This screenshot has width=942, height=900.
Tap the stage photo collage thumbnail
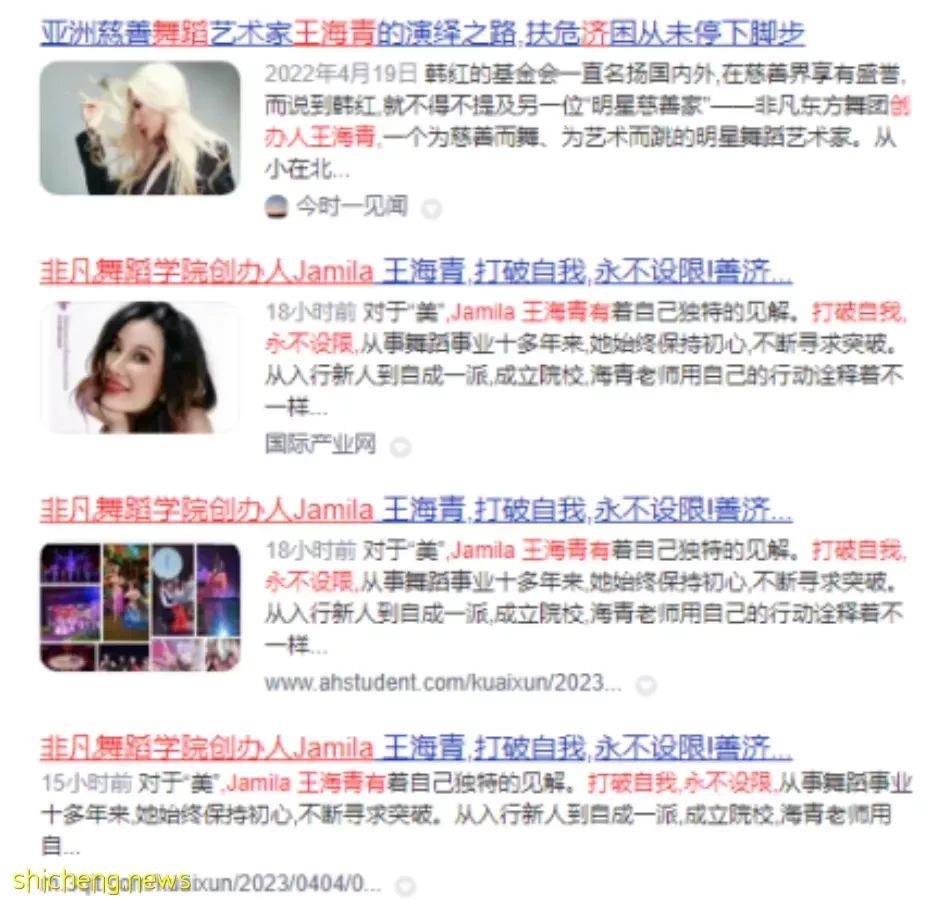tap(140, 606)
